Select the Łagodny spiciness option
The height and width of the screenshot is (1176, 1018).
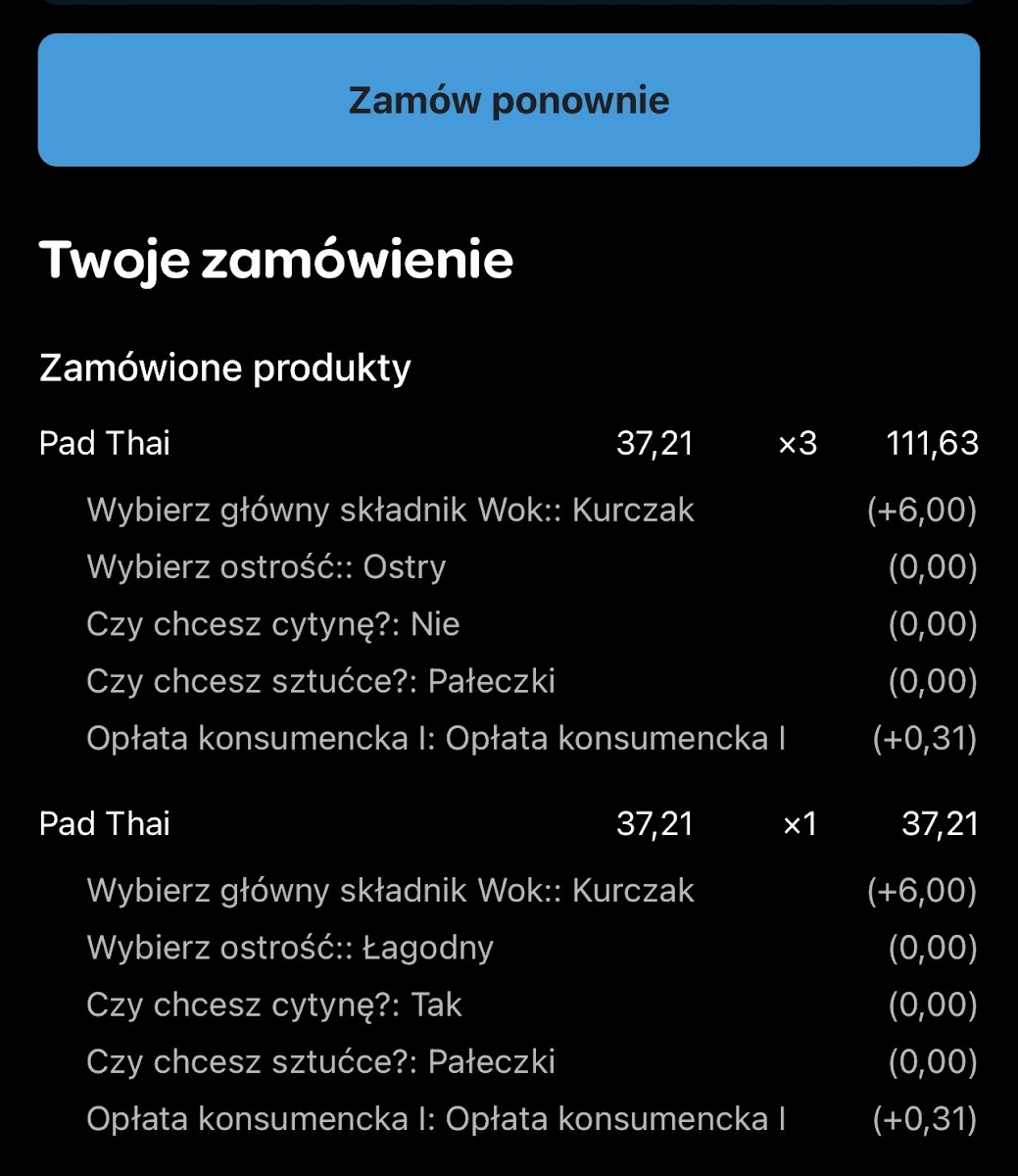tap(291, 948)
